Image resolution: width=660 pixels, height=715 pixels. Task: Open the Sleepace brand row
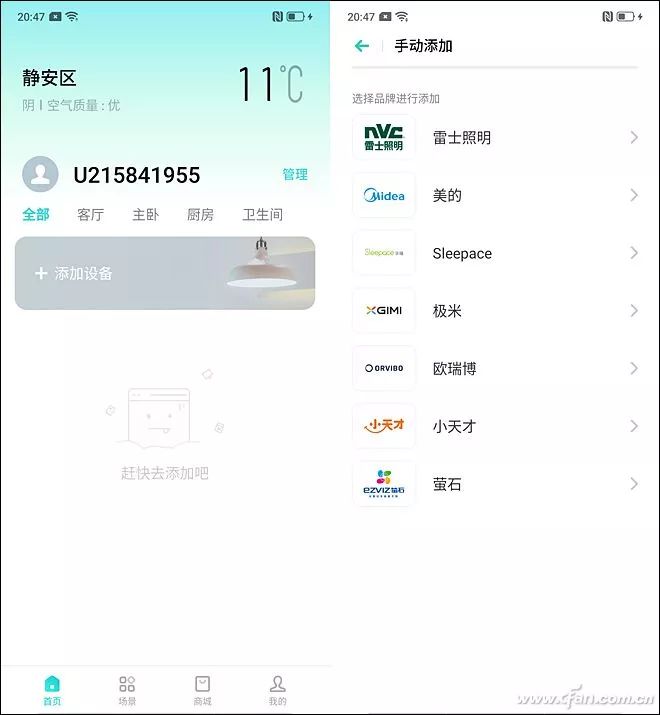[x=496, y=253]
